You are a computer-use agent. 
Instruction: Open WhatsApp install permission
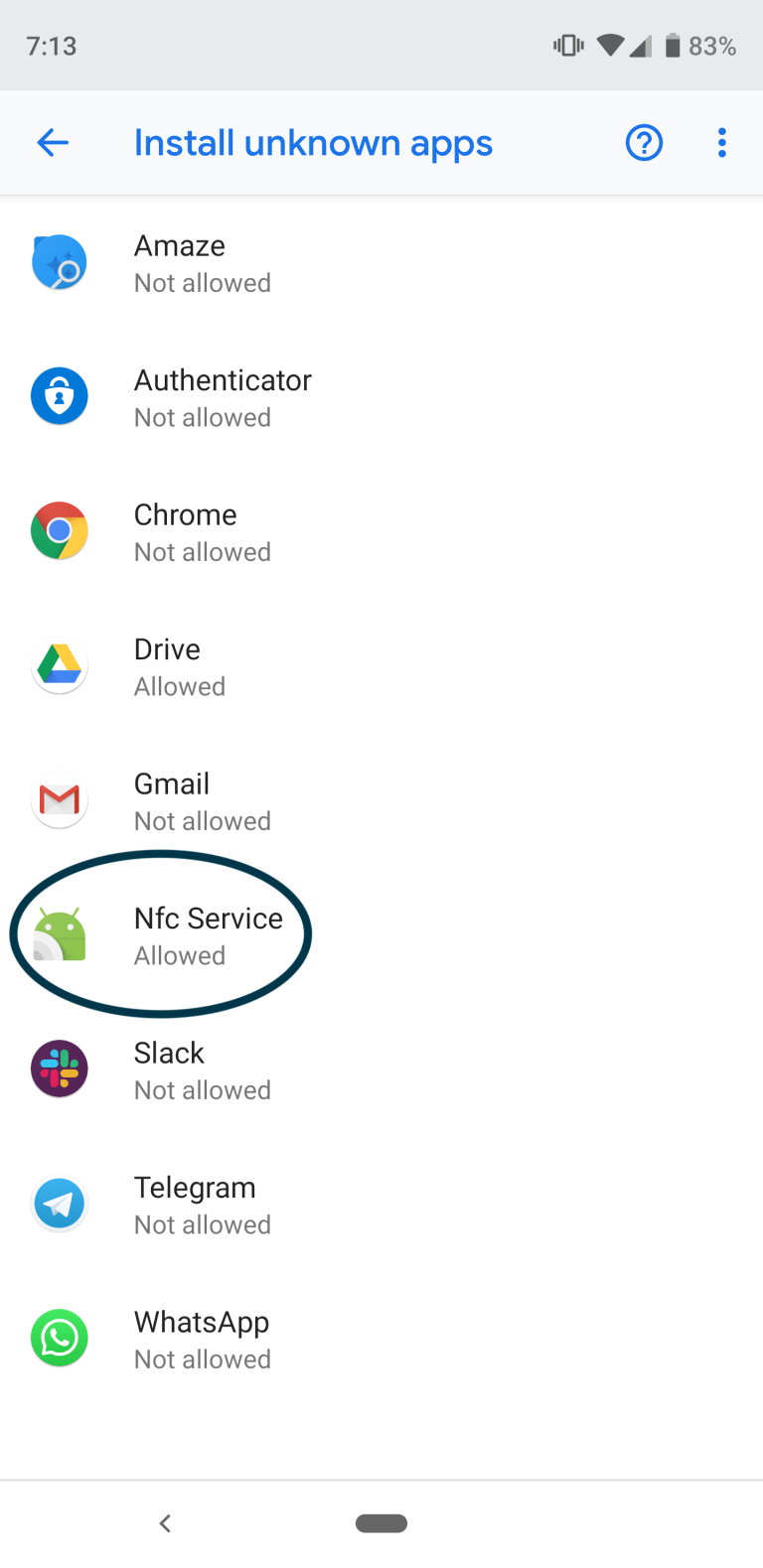[203, 1340]
